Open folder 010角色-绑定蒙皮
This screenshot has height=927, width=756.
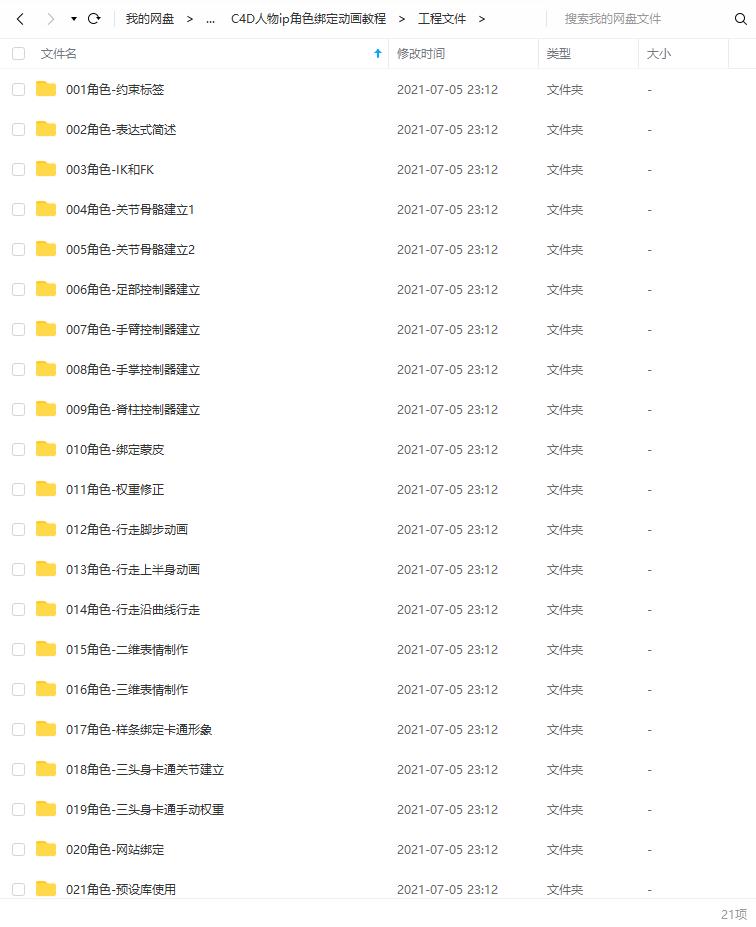(x=115, y=450)
